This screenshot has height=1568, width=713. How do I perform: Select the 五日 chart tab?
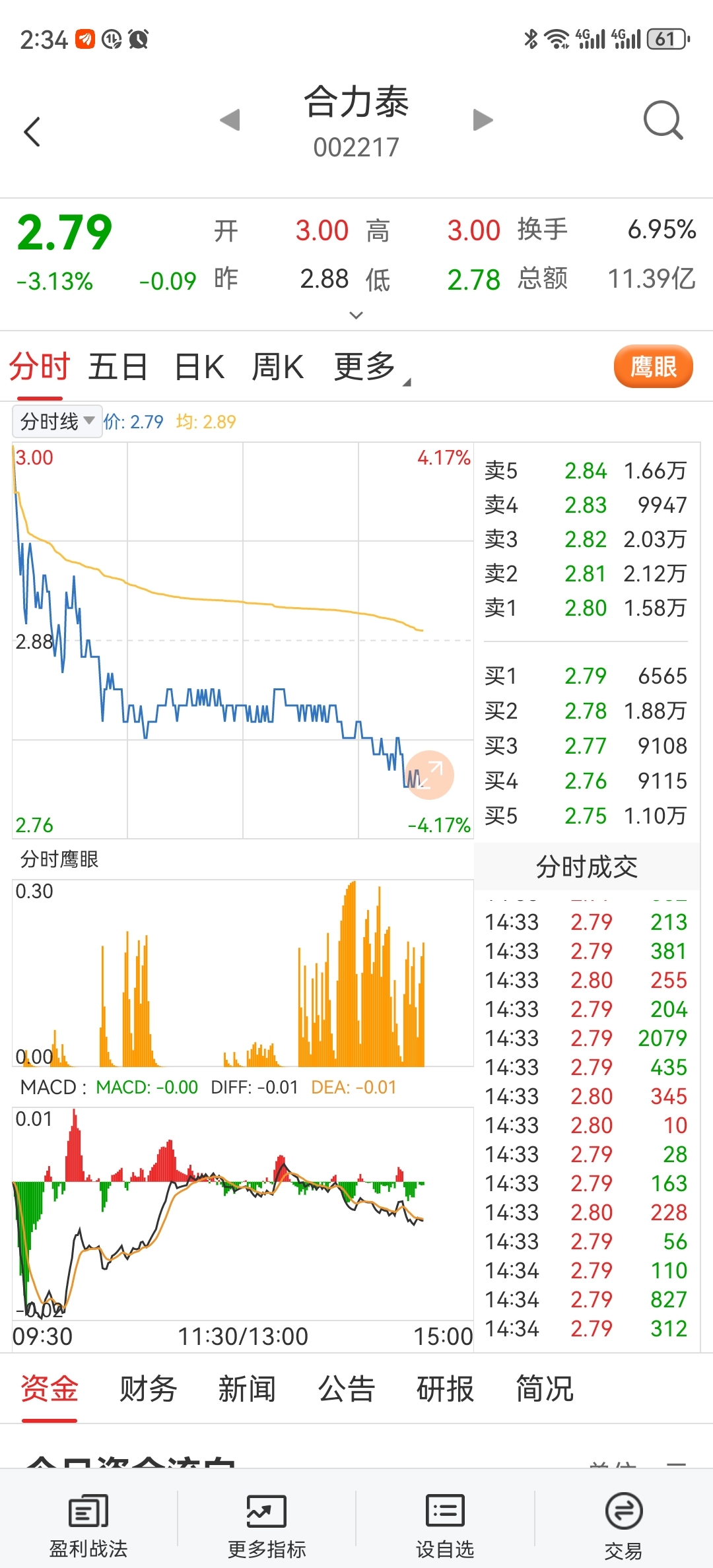pyautogui.click(x=118, y=367)
